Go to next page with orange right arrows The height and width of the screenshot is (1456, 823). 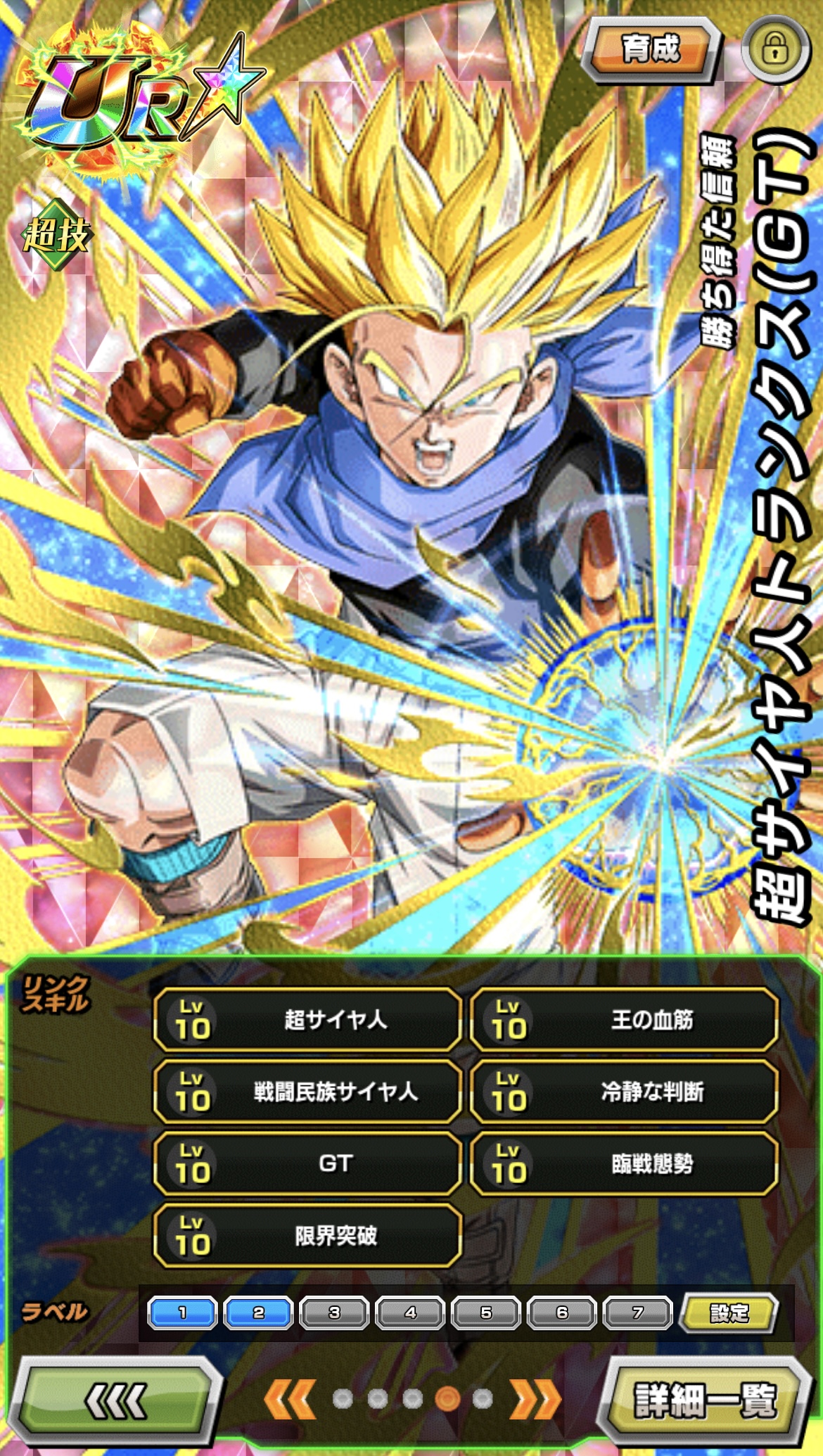coord(535,1400)
